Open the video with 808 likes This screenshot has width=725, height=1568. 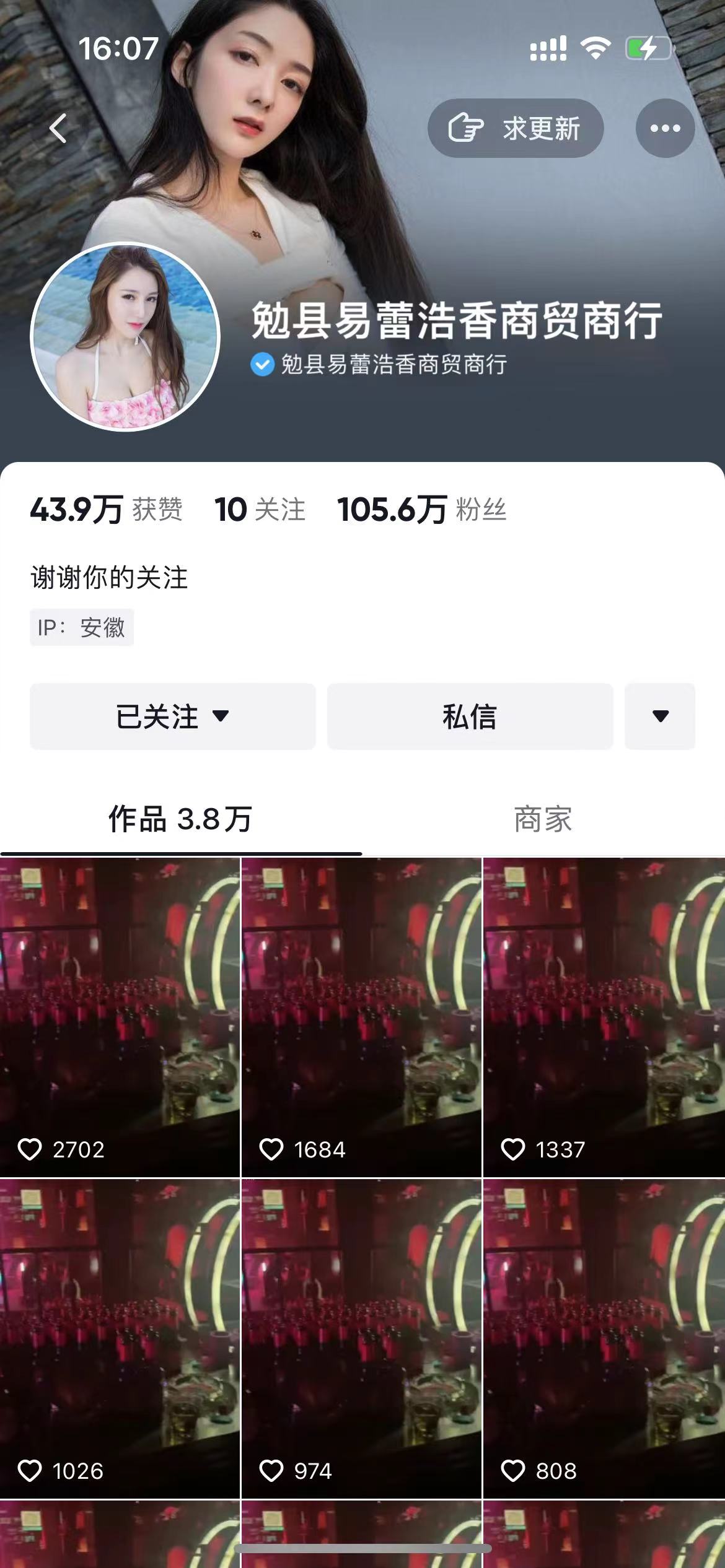pyautogui.click(x=604, y=1338)
